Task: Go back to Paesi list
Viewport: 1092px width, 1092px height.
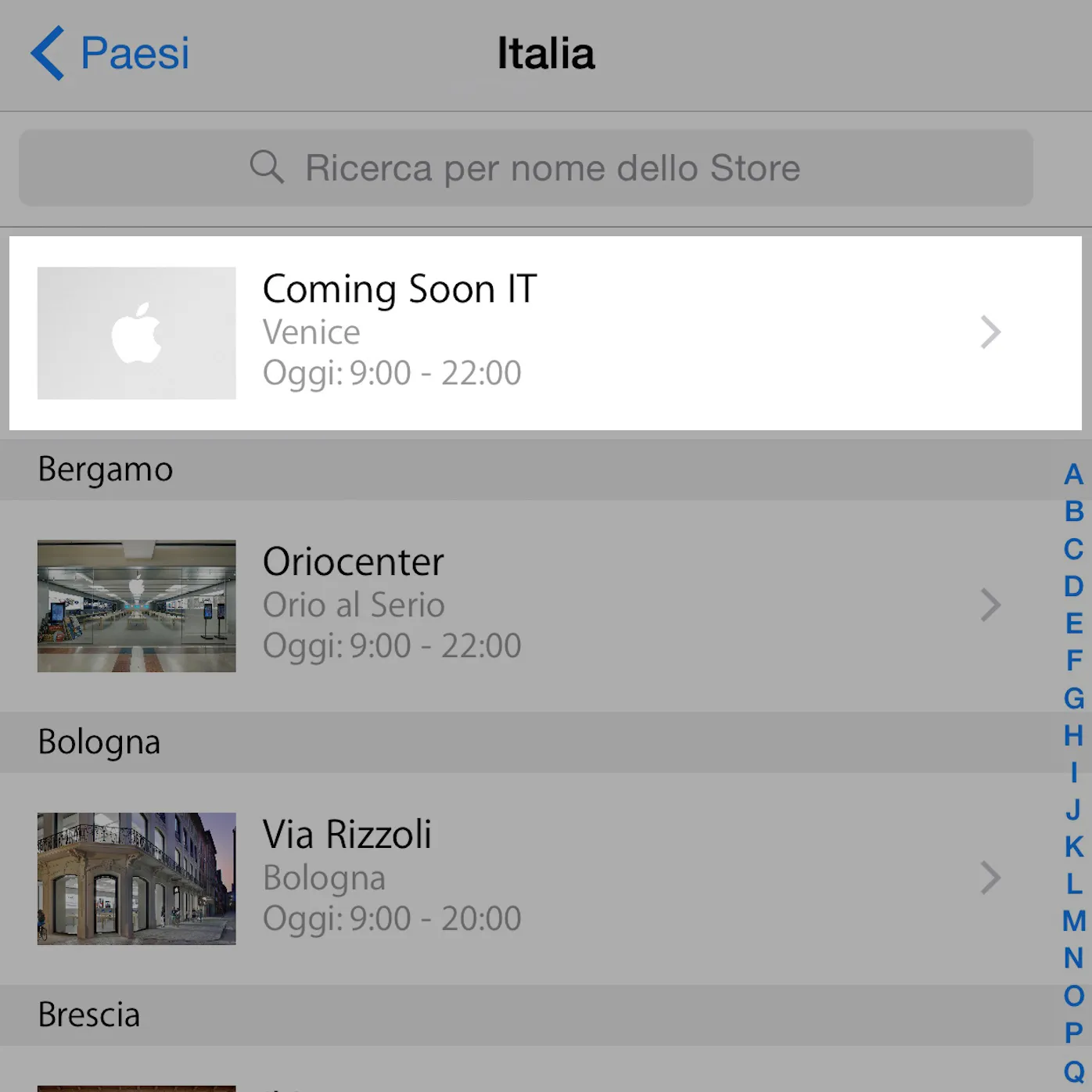Action: [110, 53]
